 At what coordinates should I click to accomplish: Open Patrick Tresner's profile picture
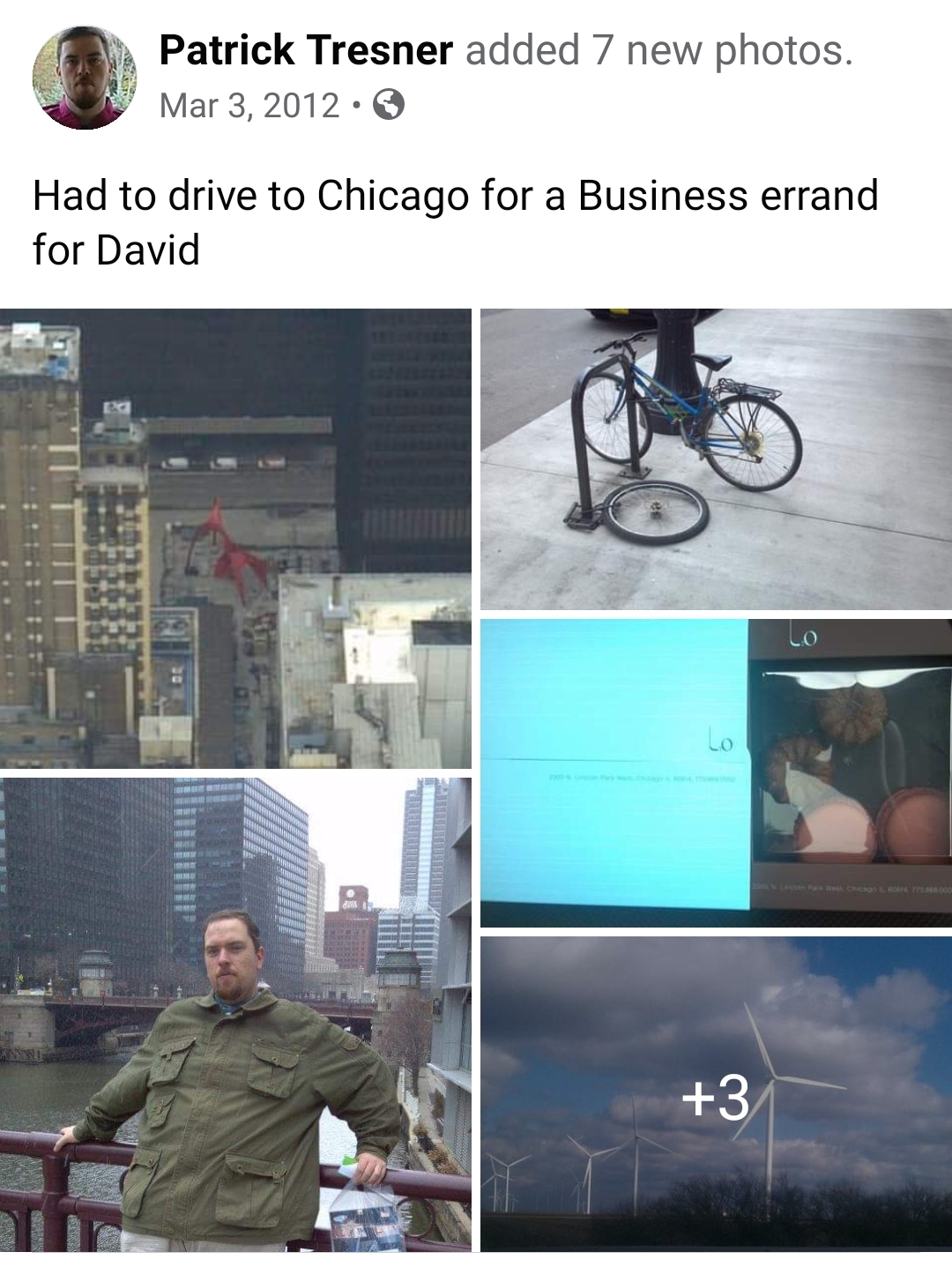85,78
